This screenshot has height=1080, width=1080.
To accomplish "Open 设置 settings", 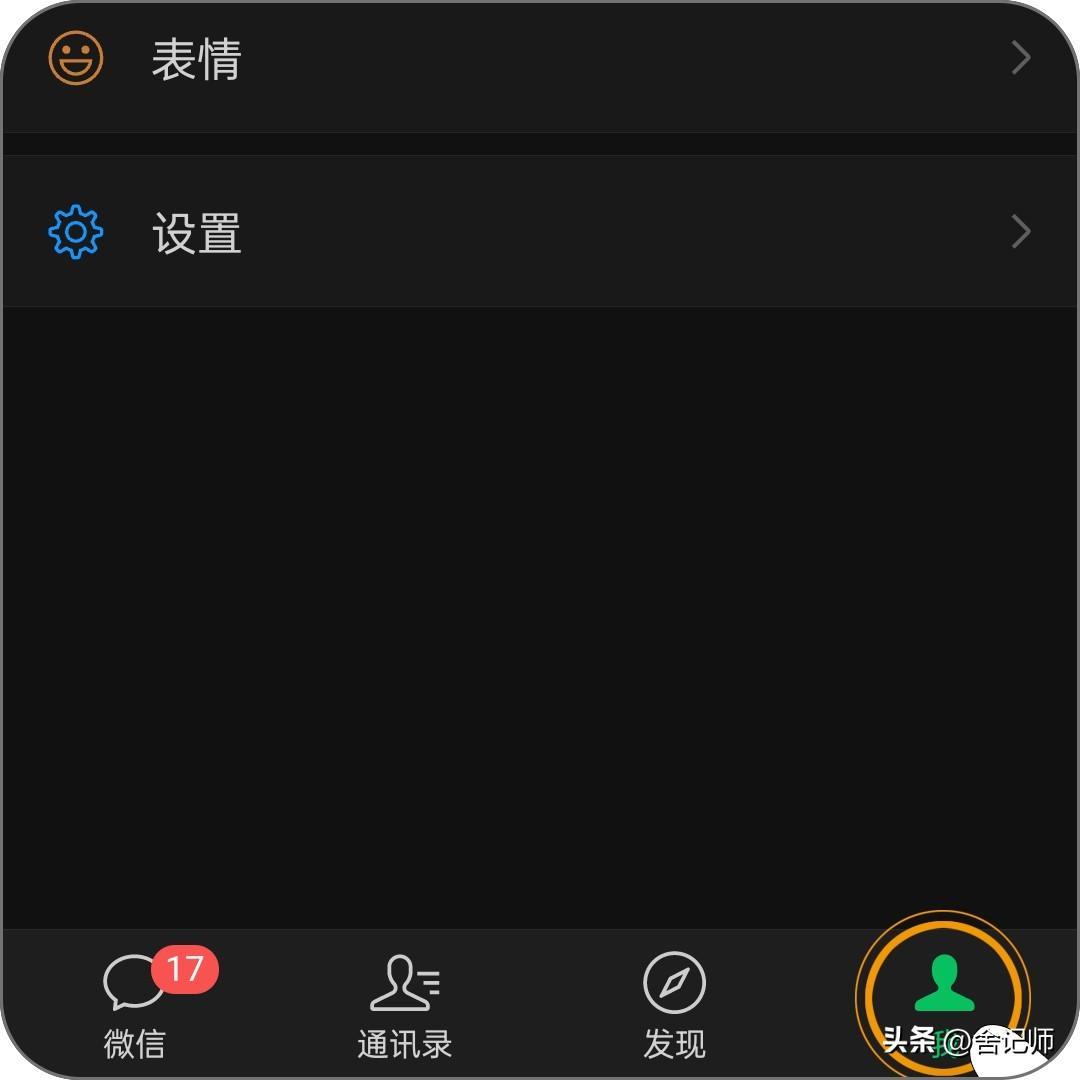I will click(x=540, y=232).
